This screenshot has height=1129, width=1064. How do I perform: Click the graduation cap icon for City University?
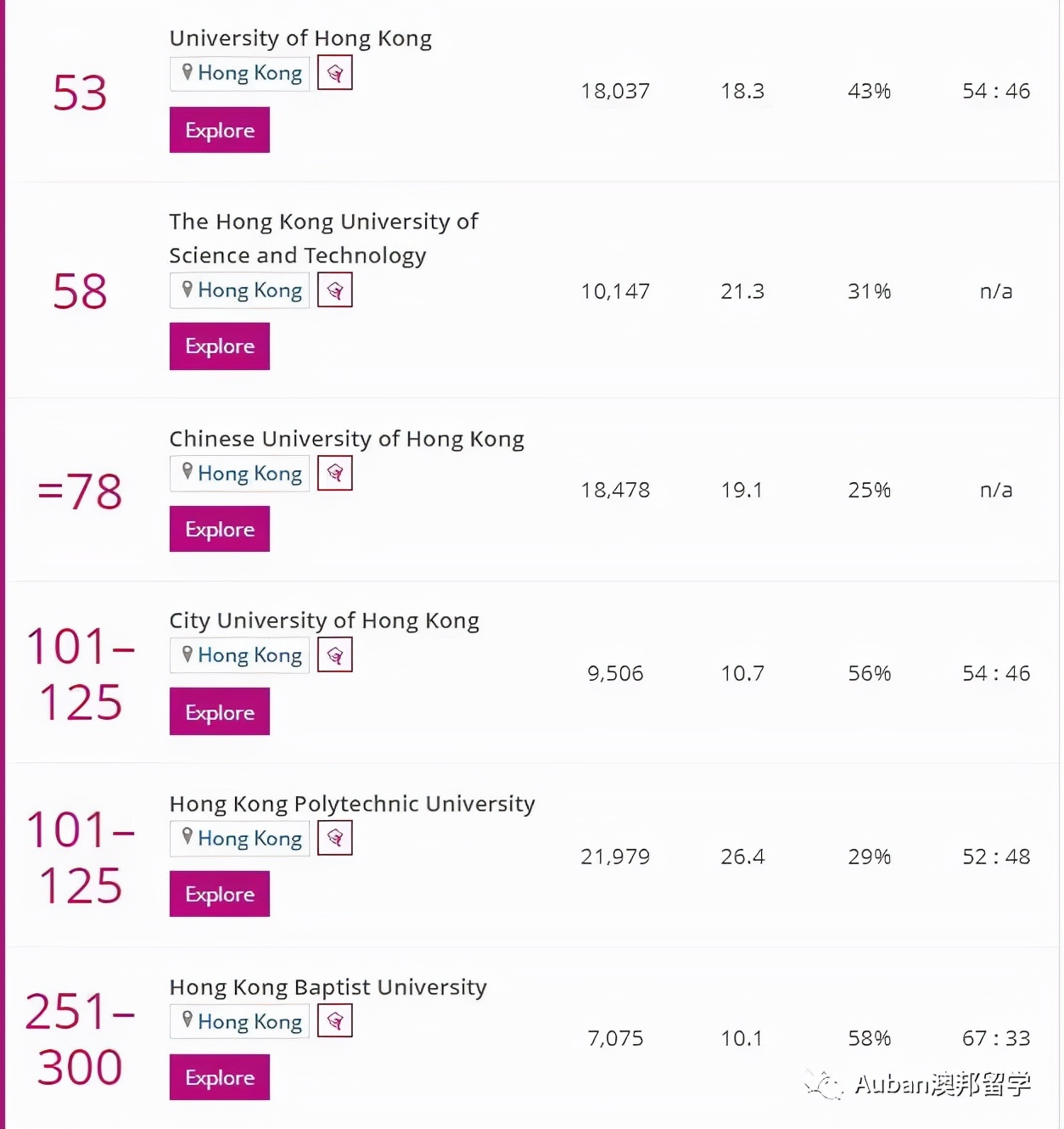[334, 654]
